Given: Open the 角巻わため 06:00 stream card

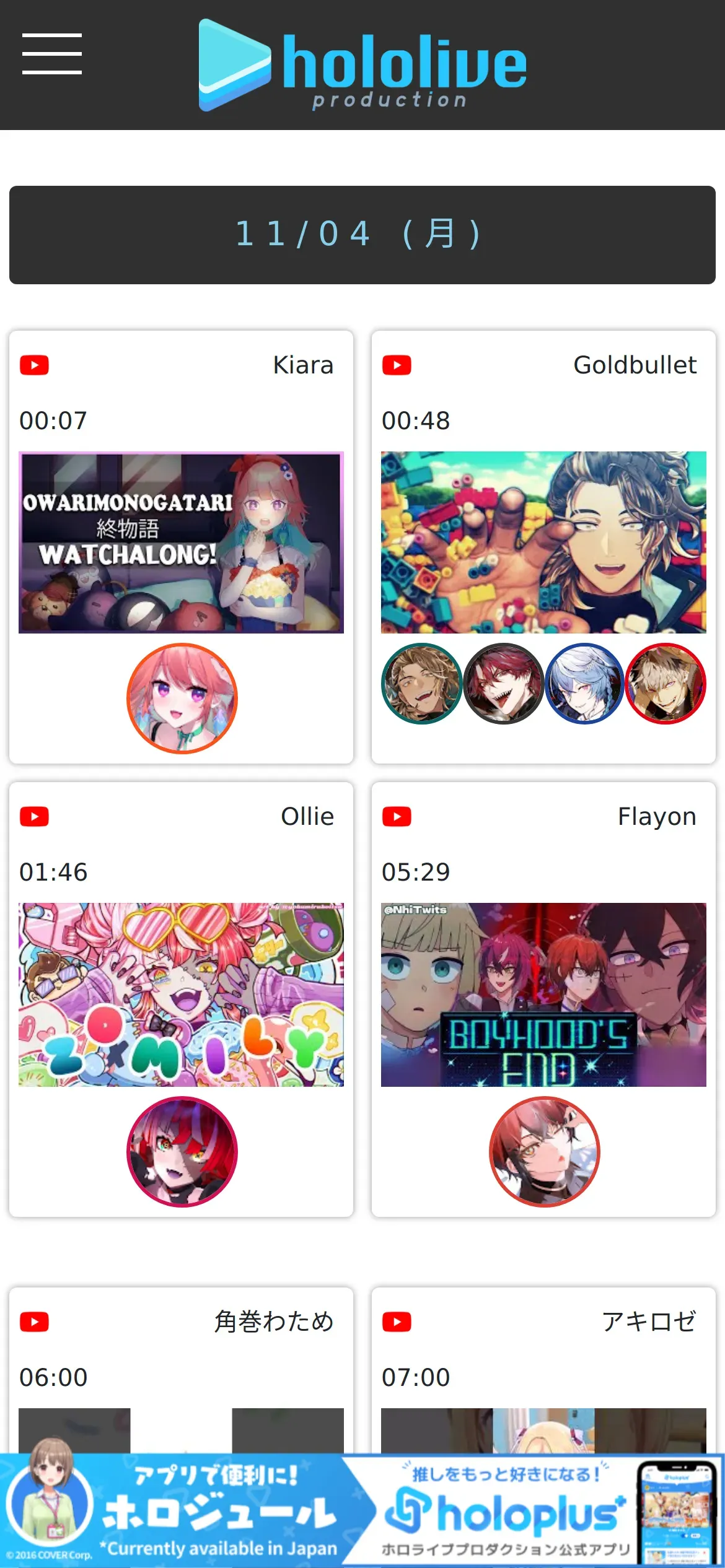Looking at the screenshot, I should 181,1370.
